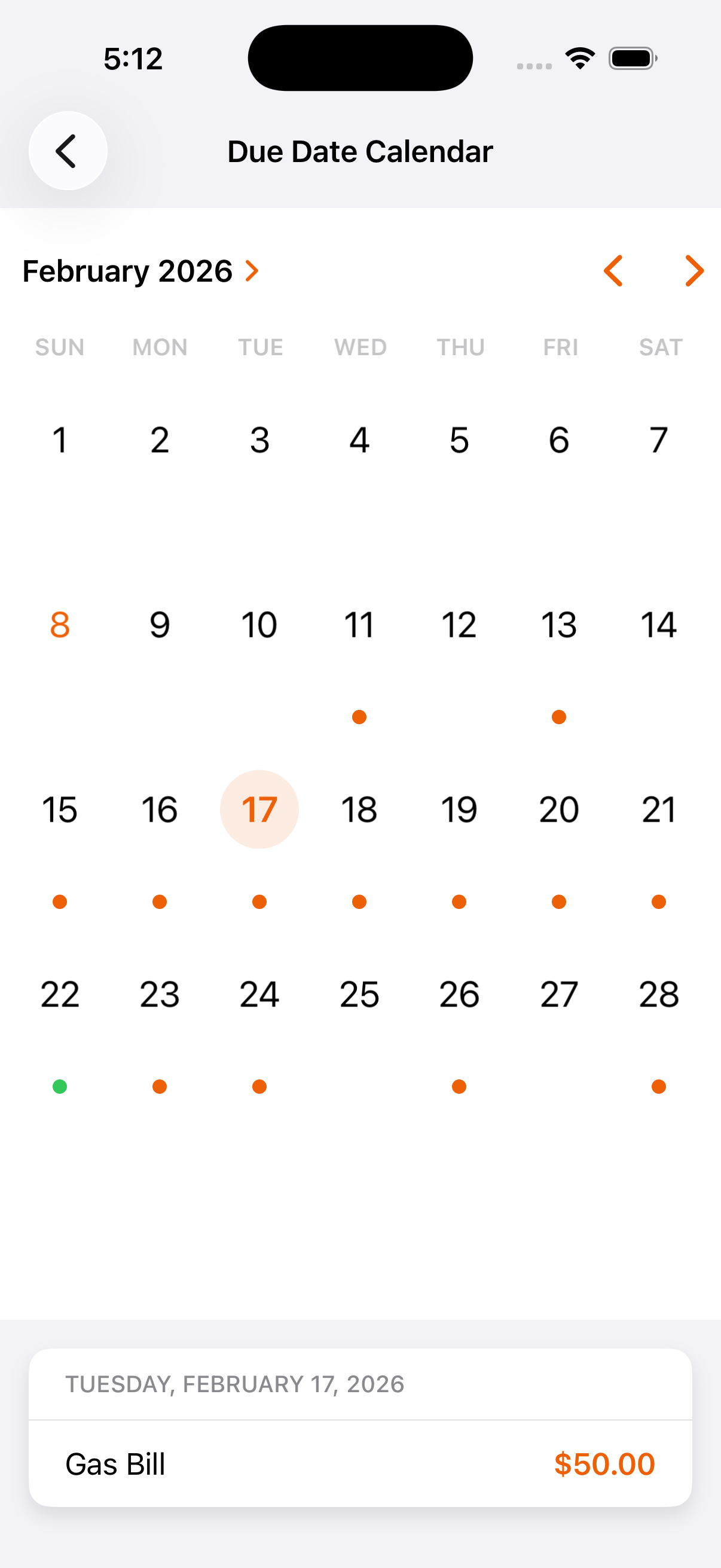Click the SUN column header
Image resolution: width=721 pixels, height=1568 pixels.
[x=59, y=346]
